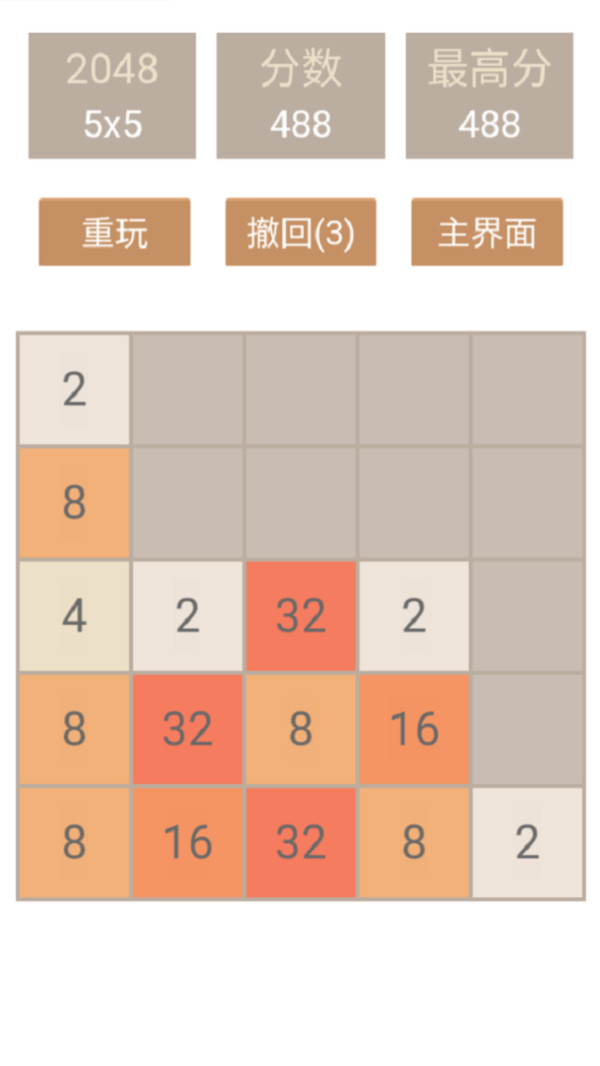
Task: Return to main menu via 主界面
Action: pos(487,232)
